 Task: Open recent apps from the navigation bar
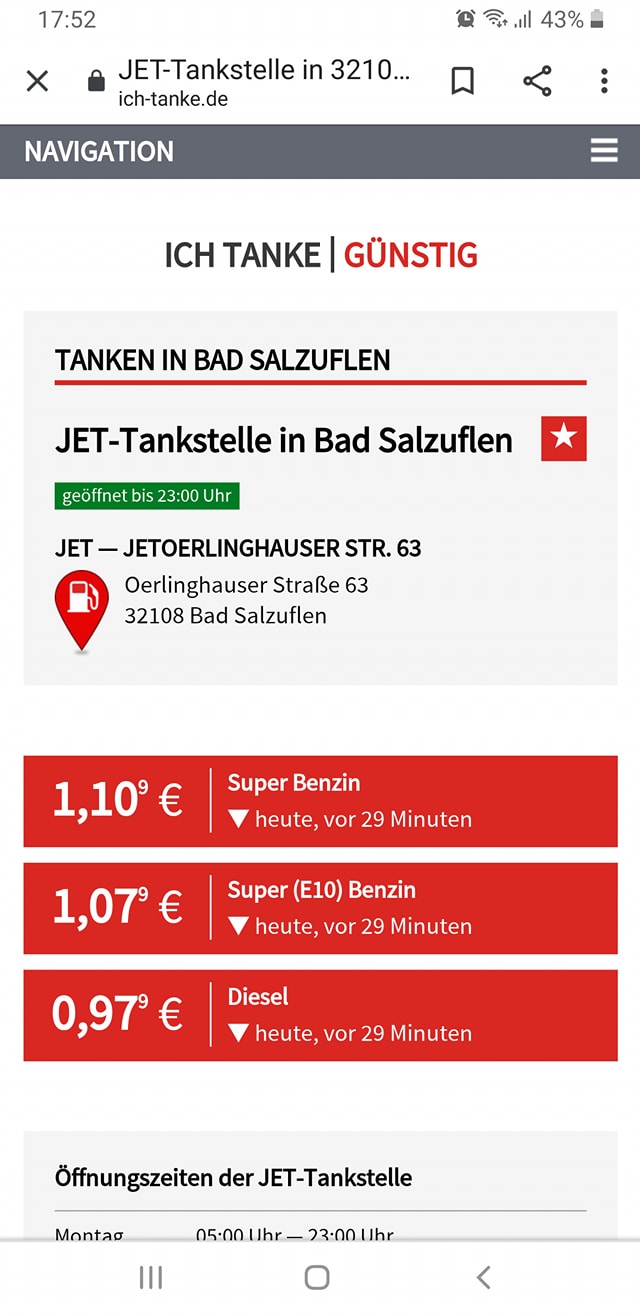[151, 1277]
